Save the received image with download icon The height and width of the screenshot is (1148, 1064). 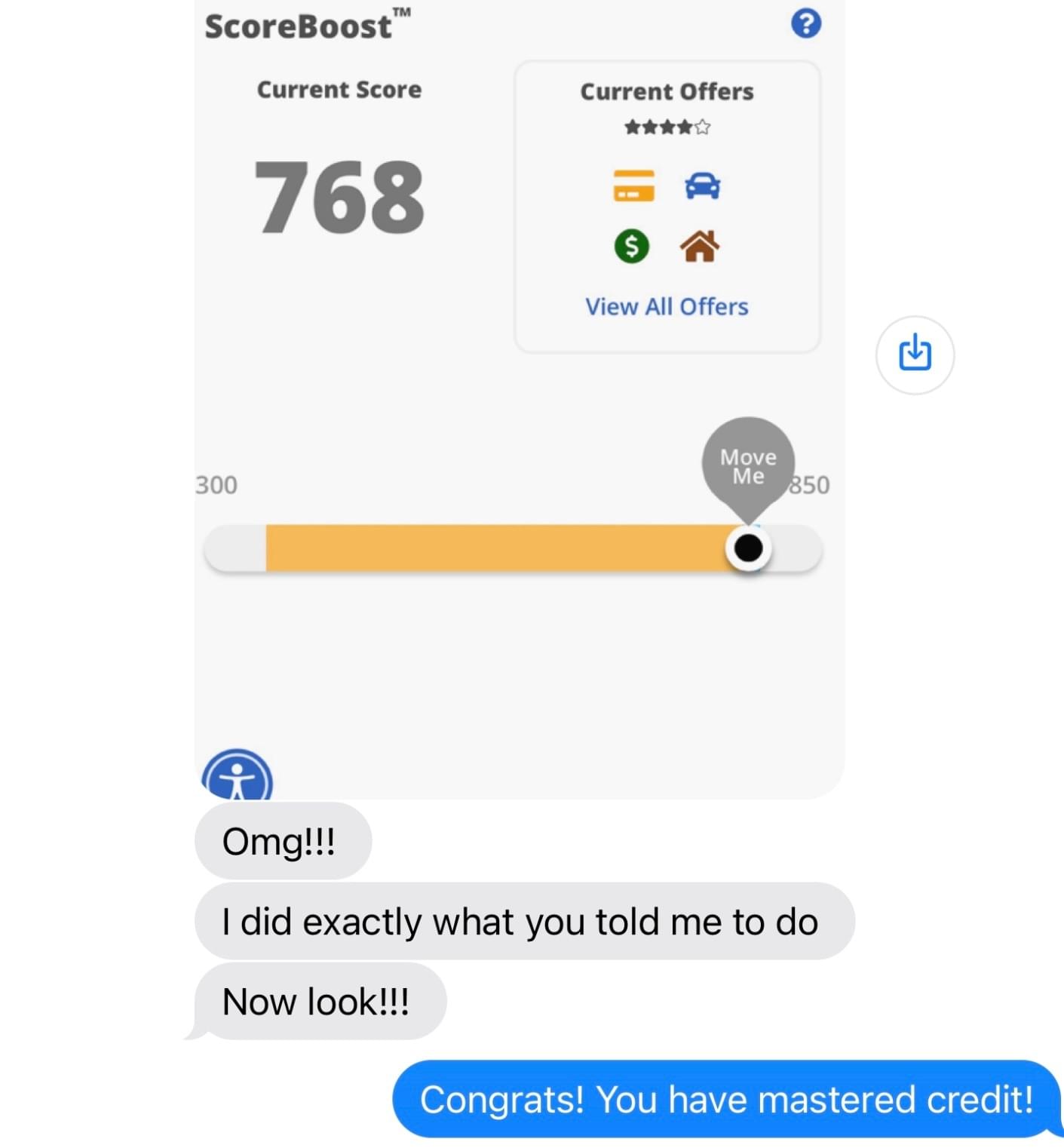[915, 355]
